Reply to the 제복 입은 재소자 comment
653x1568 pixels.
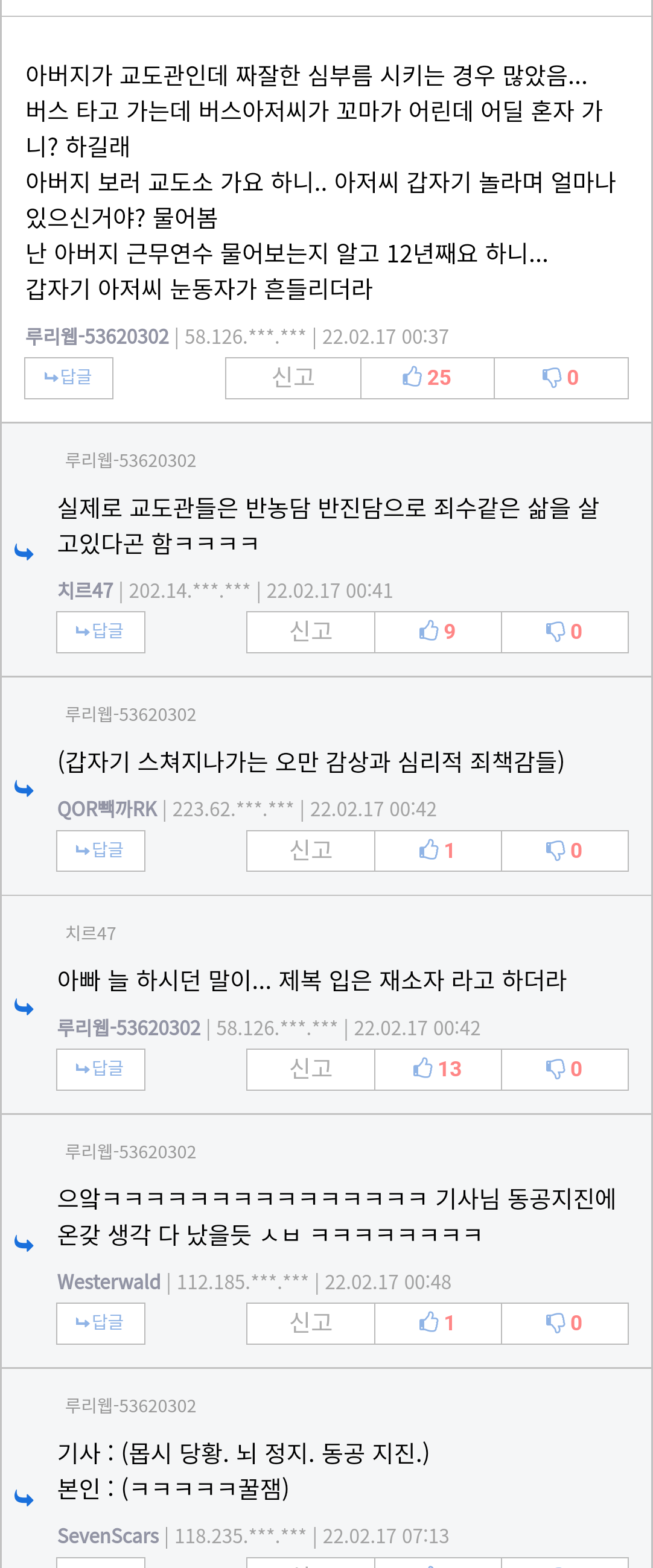tap(101, 1068)
